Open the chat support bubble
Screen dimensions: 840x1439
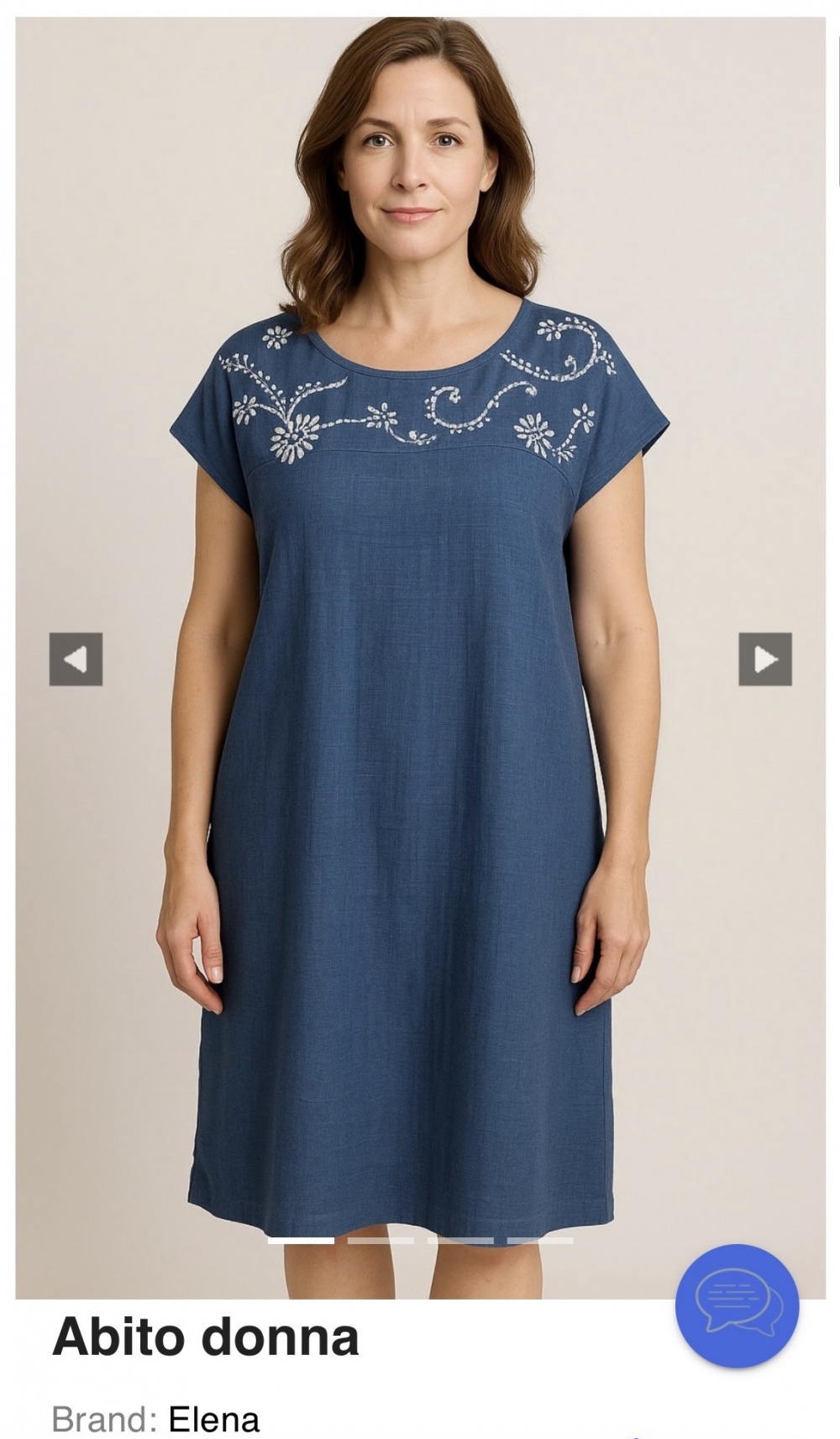(x=737, y=1306)
